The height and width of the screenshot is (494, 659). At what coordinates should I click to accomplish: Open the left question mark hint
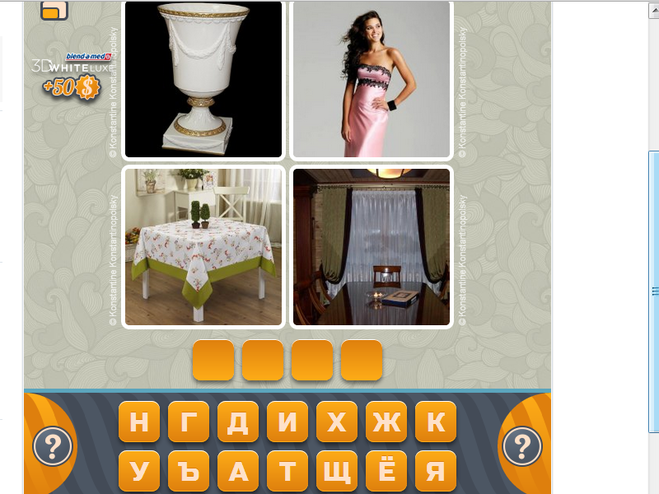coord(52,446)
